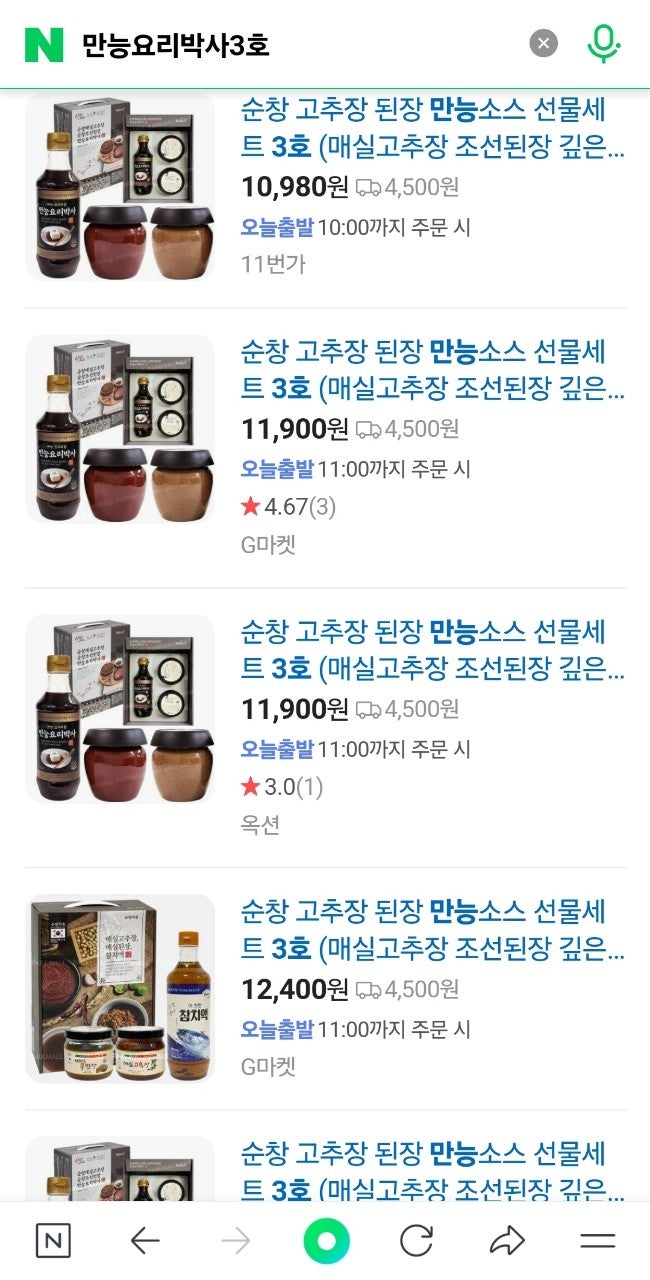Open Naver home from the bottom bar
The width and height of the screenshot is (650, 1280).
[x=53, y=1241]
